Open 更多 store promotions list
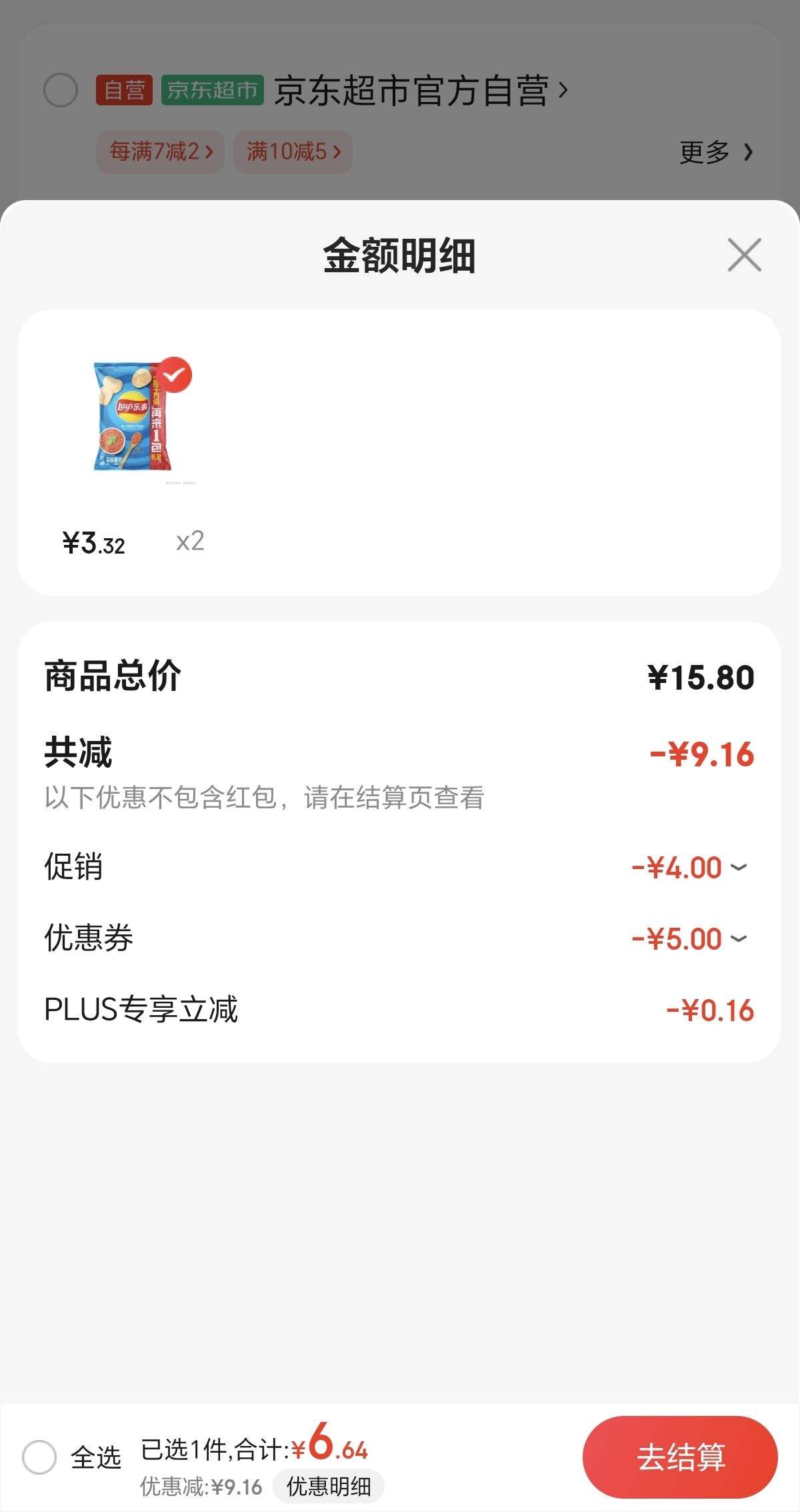 coord(703,152)
